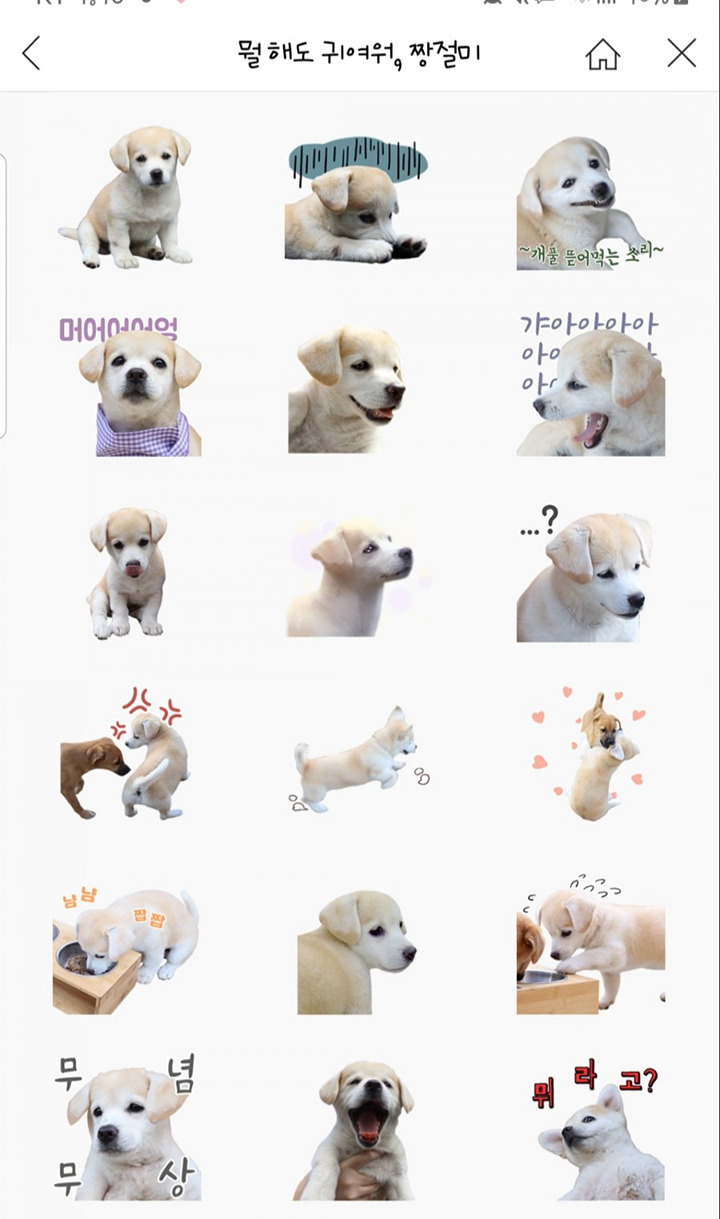
Task: Go back with the top-left arrow
Action: click(31, 53)
